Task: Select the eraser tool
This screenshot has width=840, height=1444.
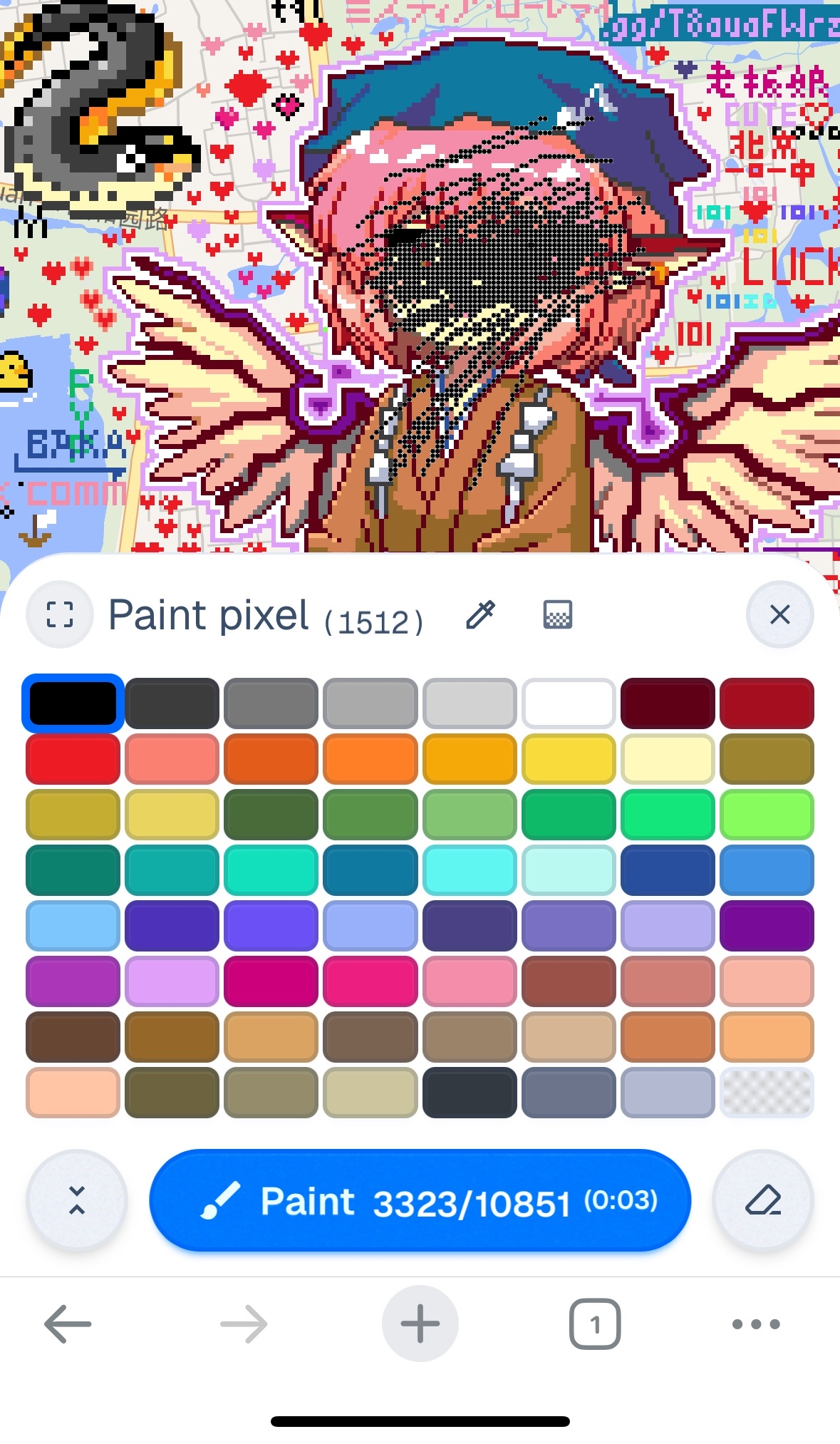Action: [763, 1201]
